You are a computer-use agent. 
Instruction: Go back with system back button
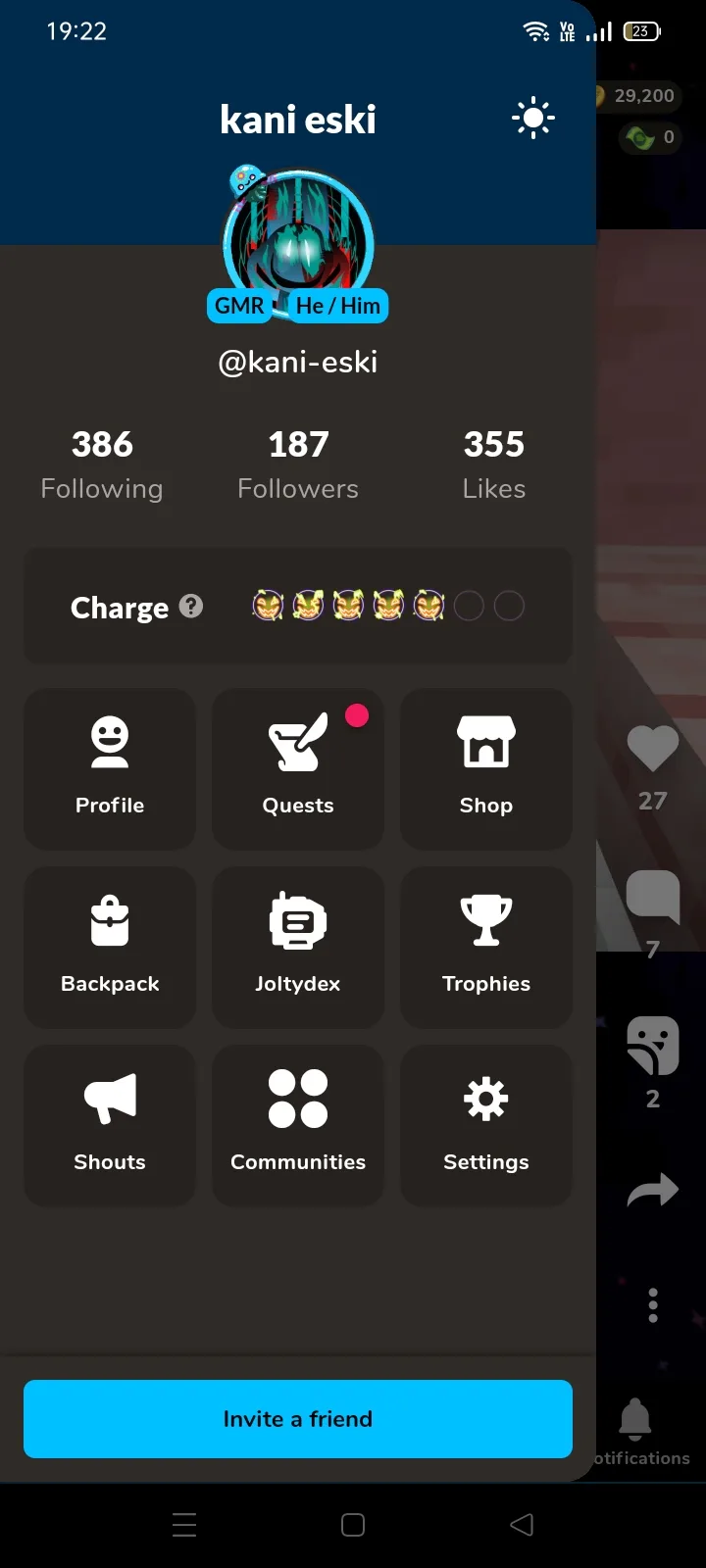522,1525
